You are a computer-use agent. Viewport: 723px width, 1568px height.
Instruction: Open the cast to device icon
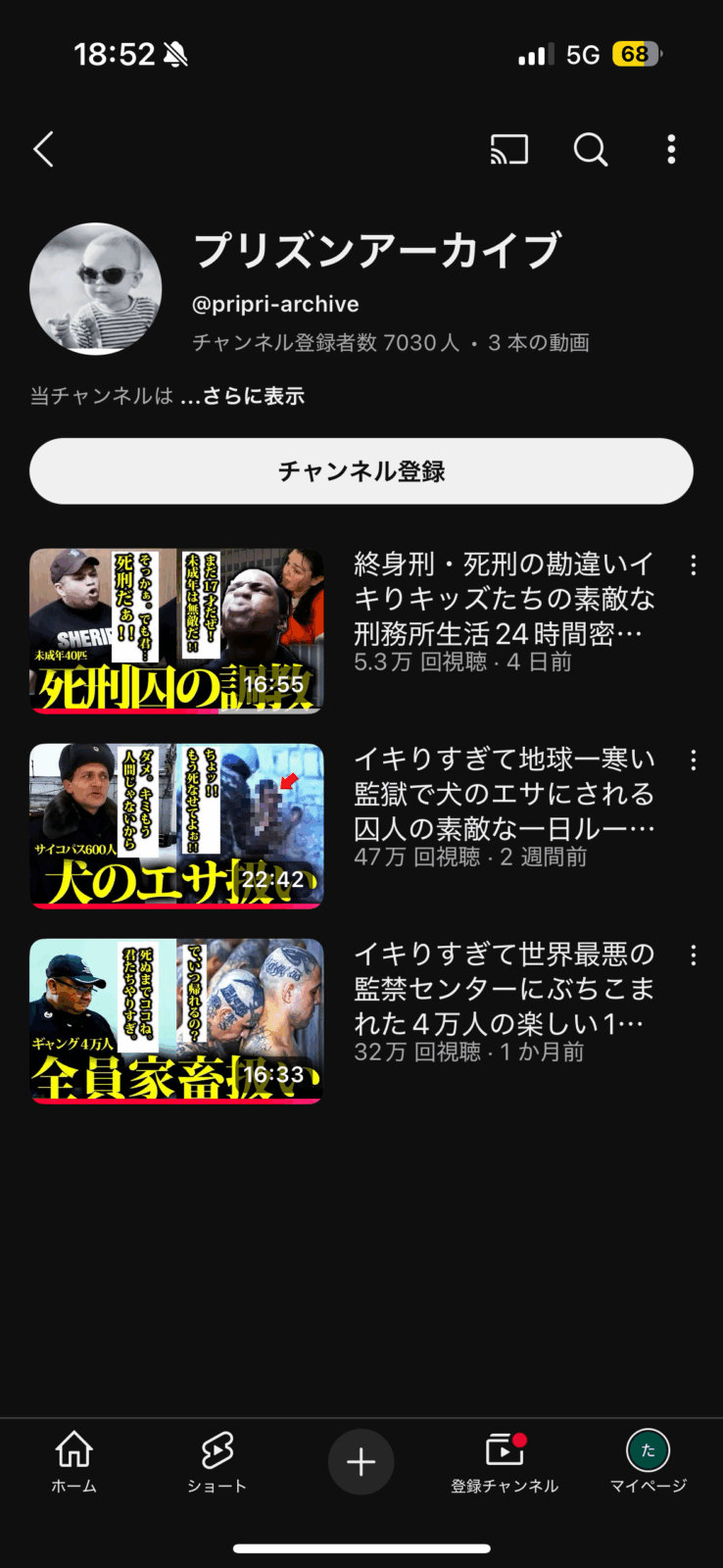pos(509,150)
